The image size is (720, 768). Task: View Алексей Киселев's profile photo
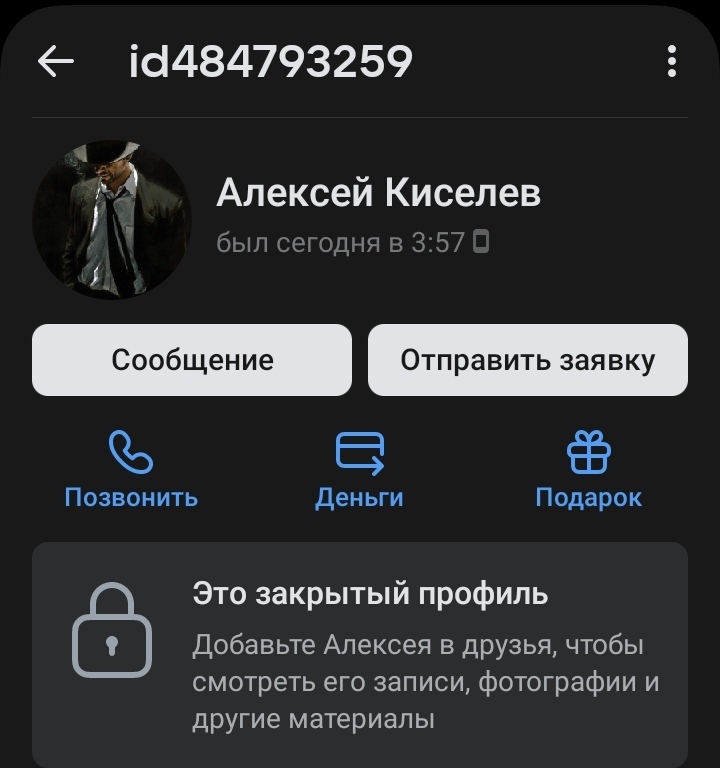point(112,220)
